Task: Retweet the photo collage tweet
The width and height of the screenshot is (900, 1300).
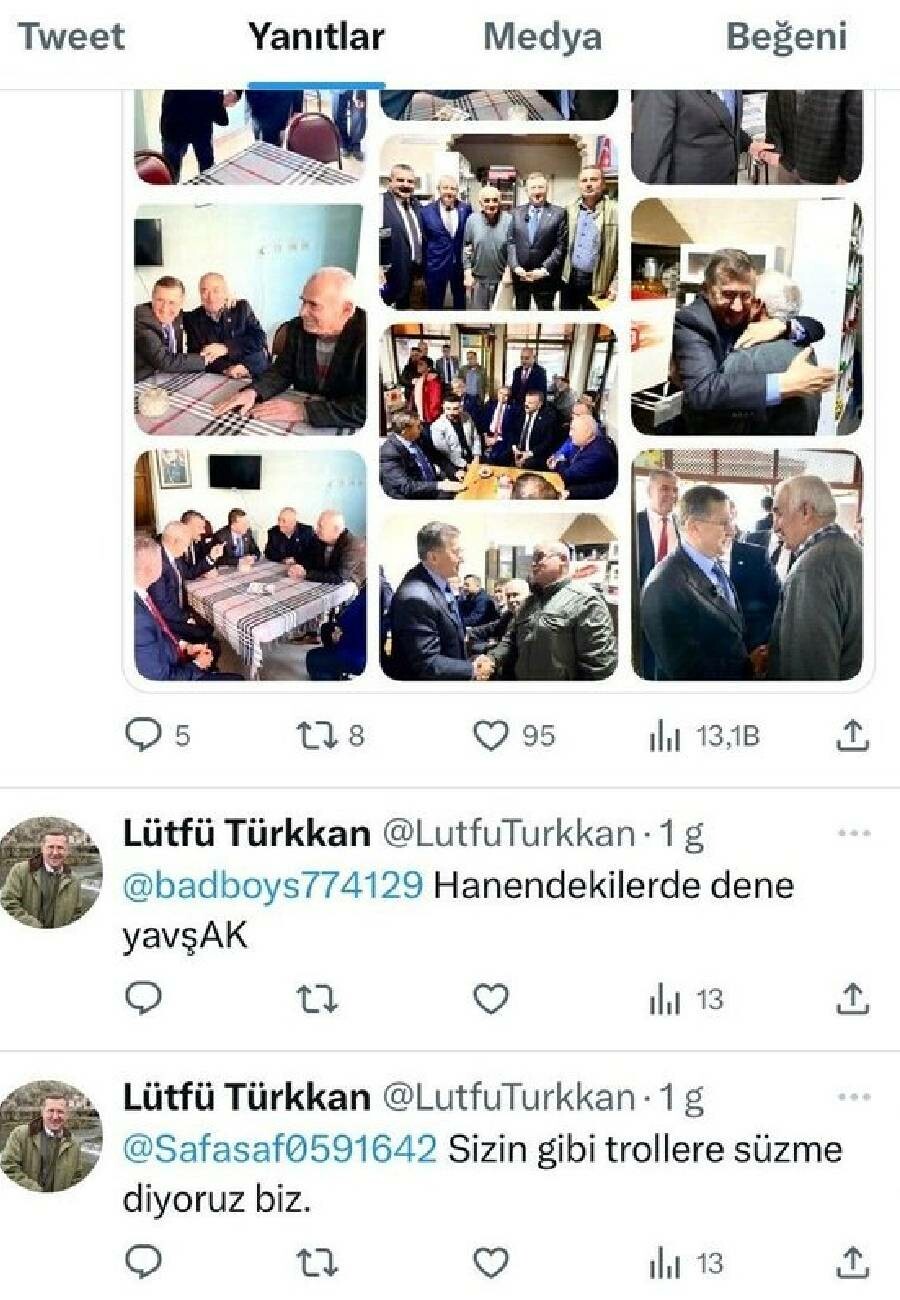Action: [318, 736]
